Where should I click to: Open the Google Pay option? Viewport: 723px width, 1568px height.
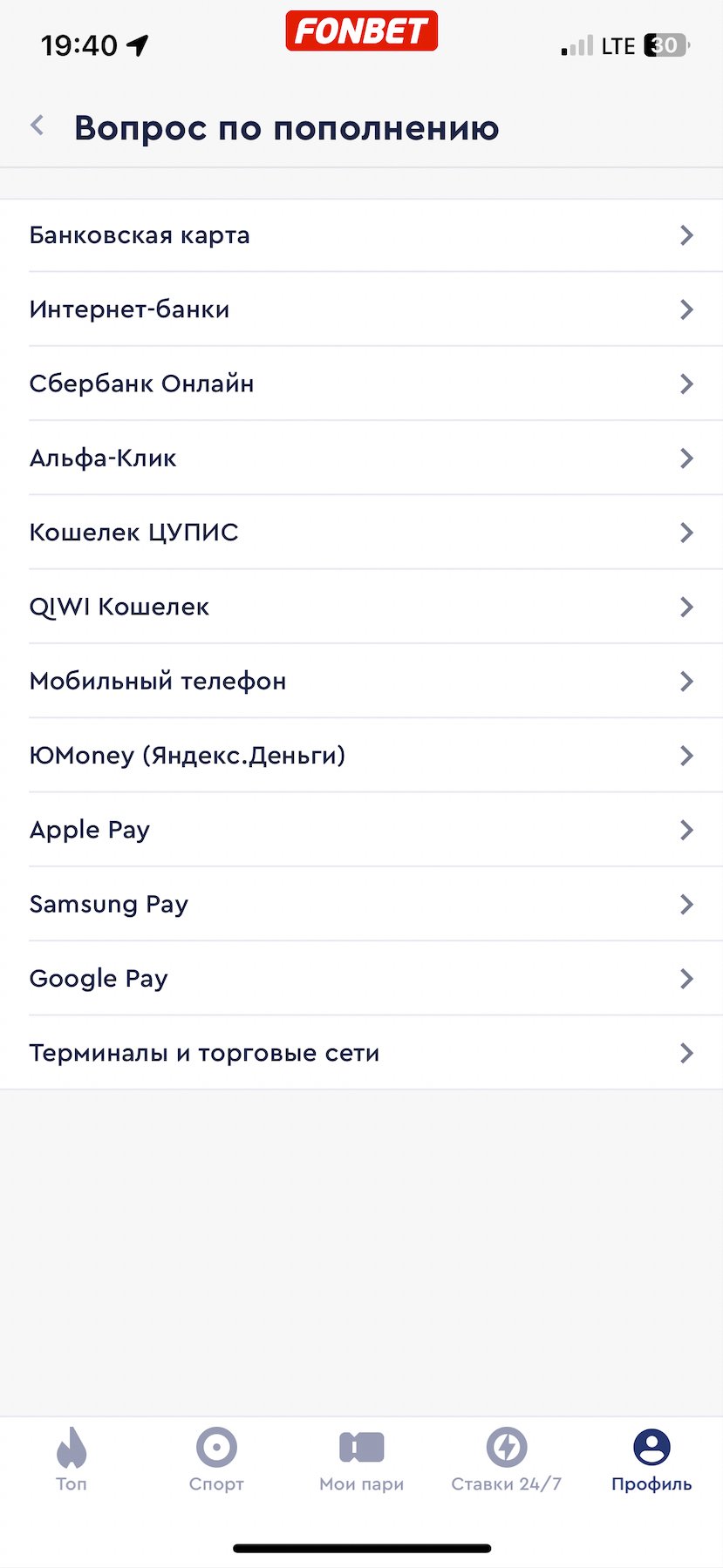(x=361, y=979)
